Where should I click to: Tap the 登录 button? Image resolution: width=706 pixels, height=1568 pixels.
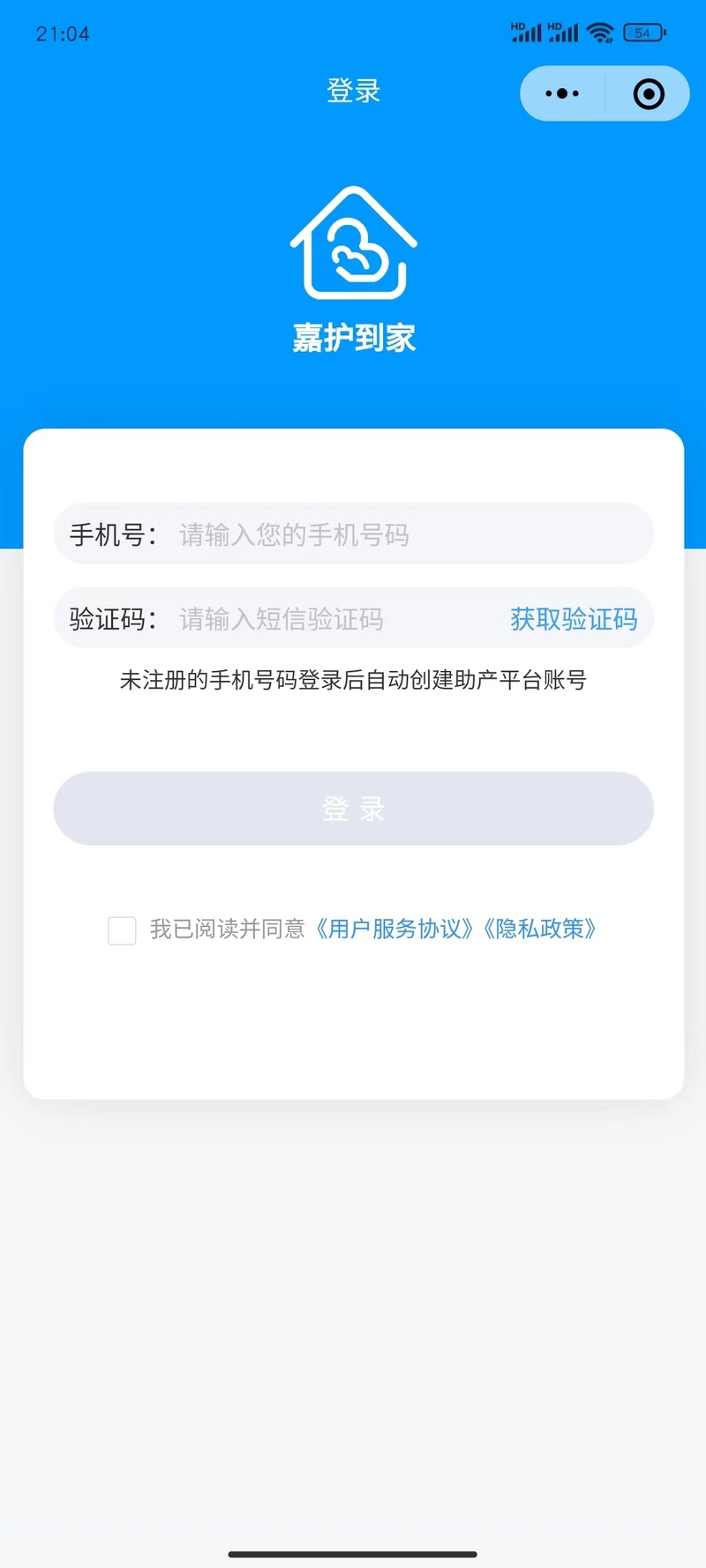(x=353, y=809)
